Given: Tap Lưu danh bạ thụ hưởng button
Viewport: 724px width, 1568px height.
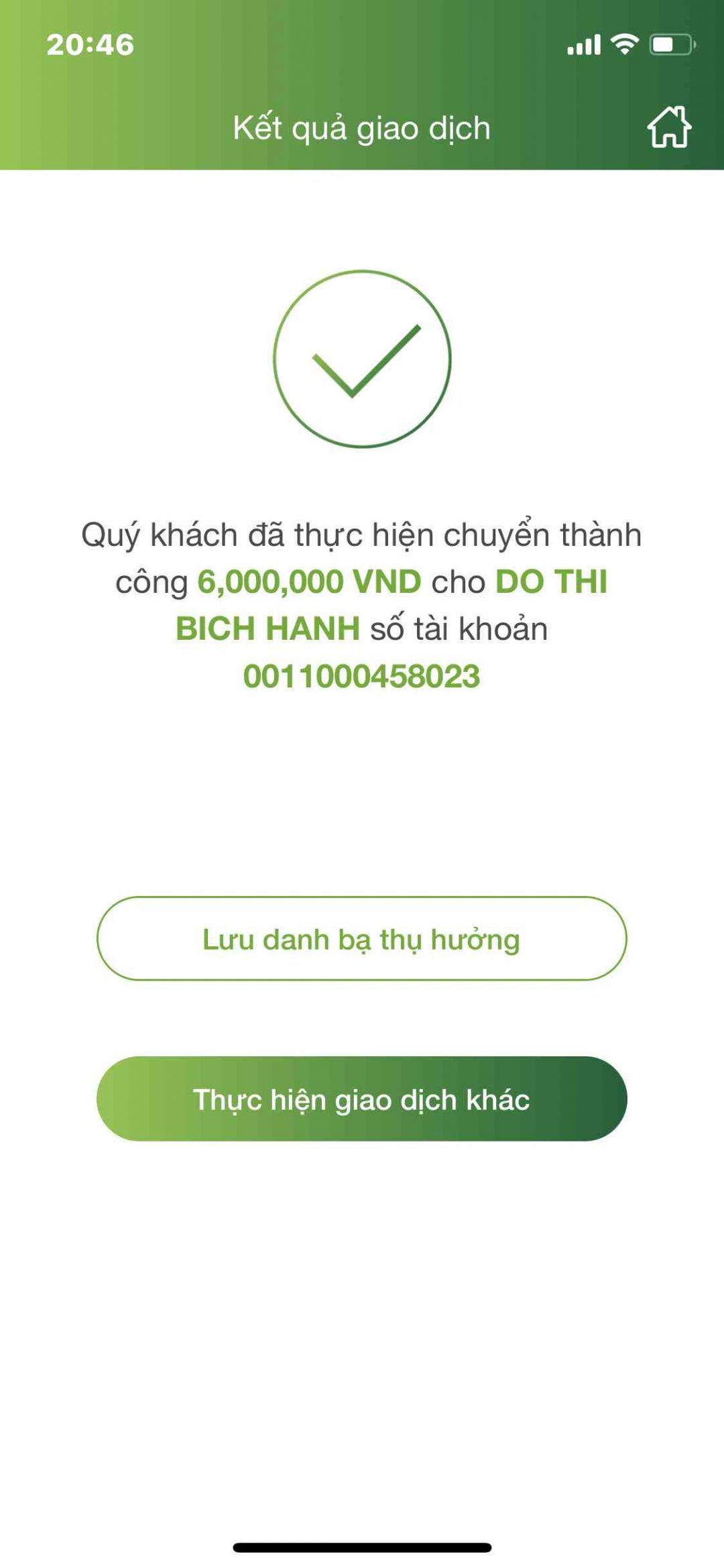Looking at the screenshot, I should point(362,938).
